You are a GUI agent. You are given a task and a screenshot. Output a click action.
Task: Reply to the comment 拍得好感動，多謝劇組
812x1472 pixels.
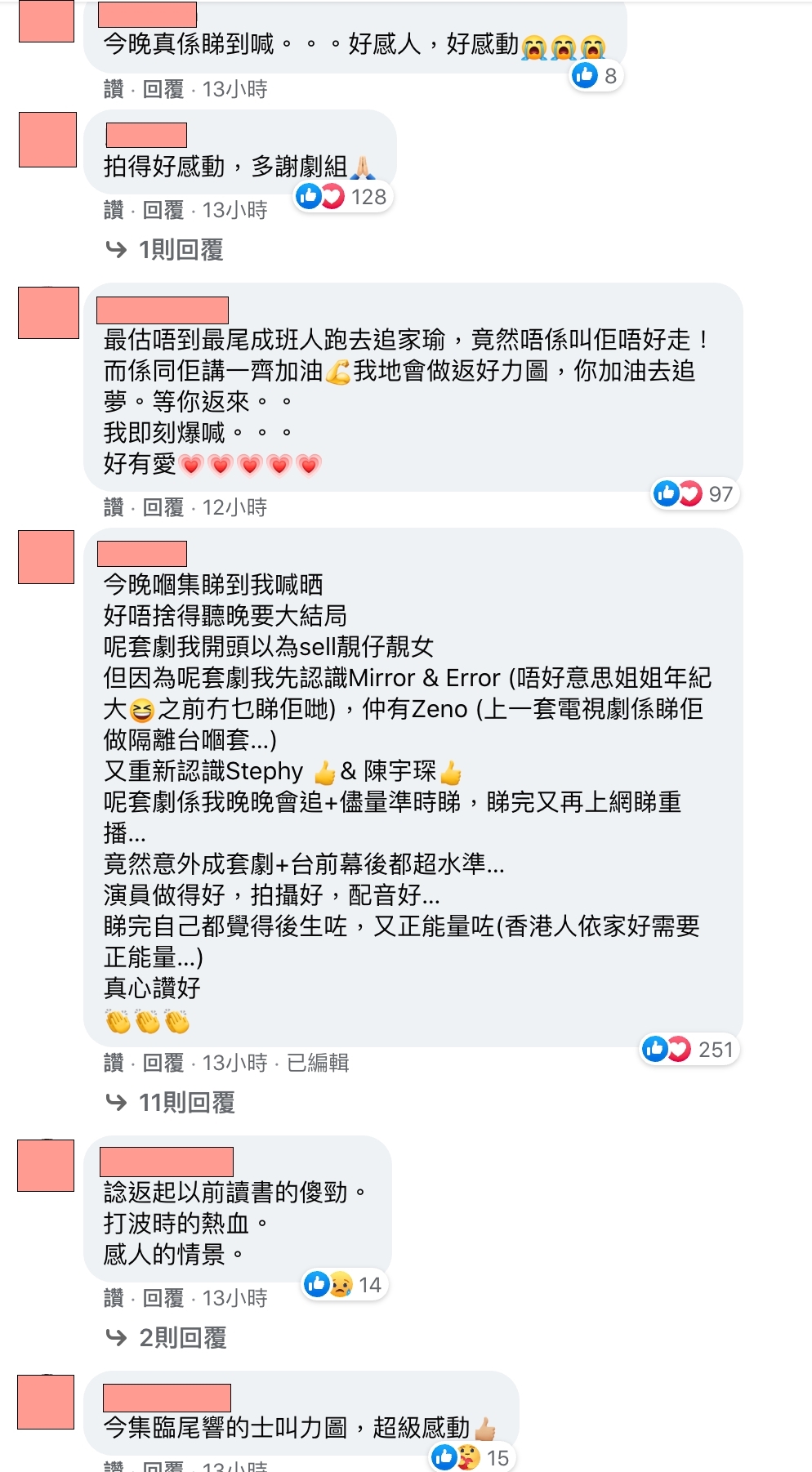(163, 210)
